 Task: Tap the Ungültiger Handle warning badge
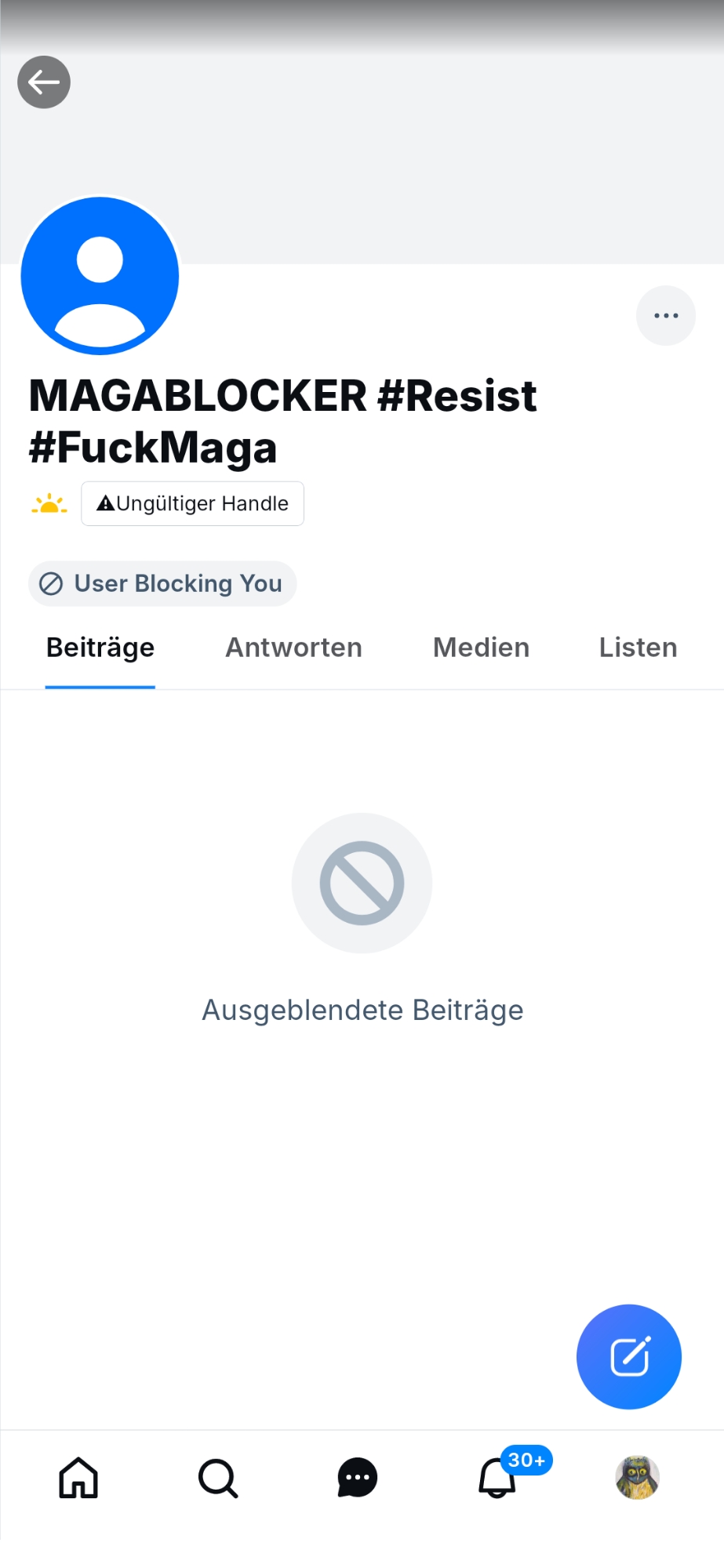pos(193,503)
